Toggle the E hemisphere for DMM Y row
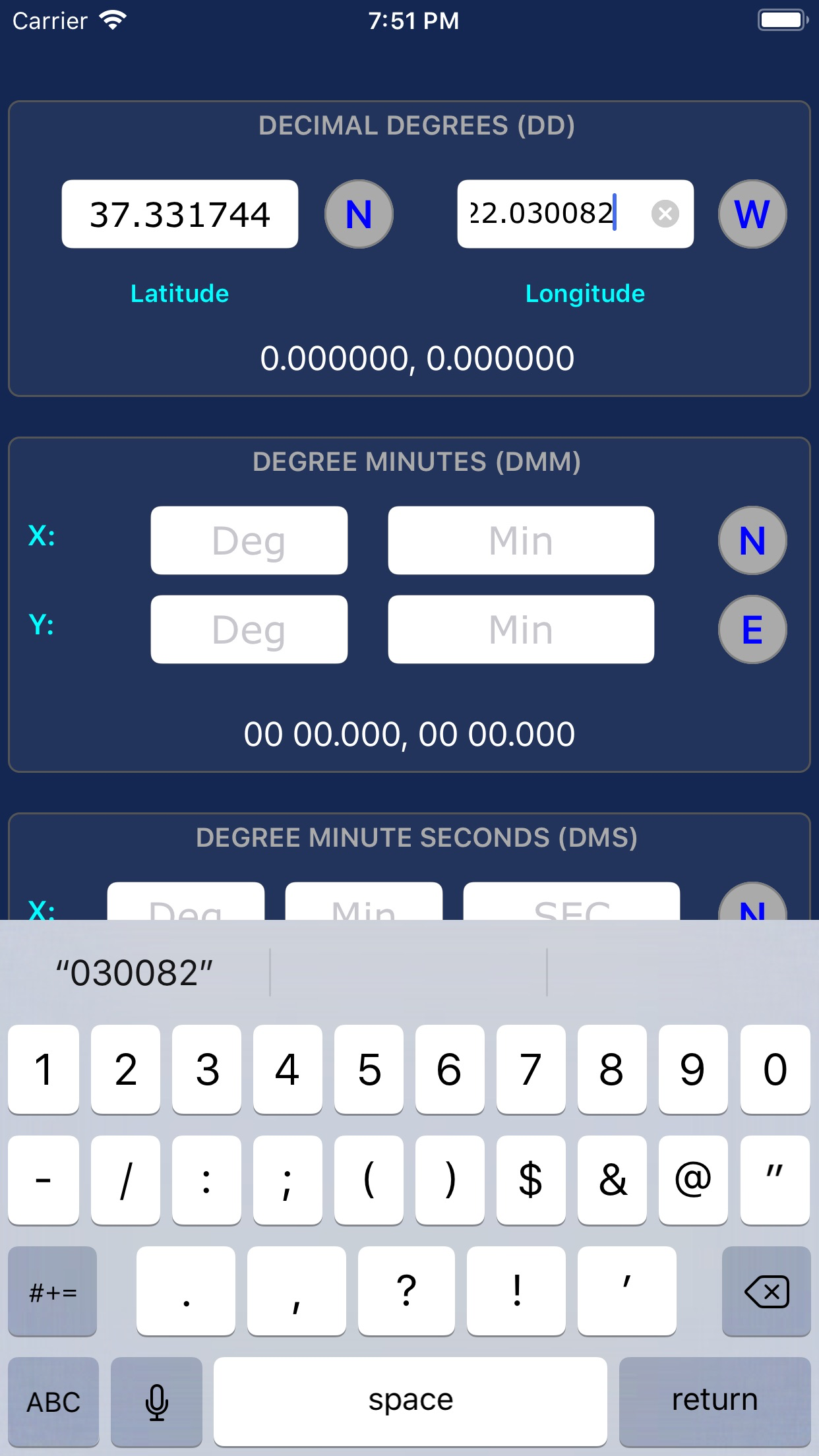Screen dimensions: 819x1456 752,628
